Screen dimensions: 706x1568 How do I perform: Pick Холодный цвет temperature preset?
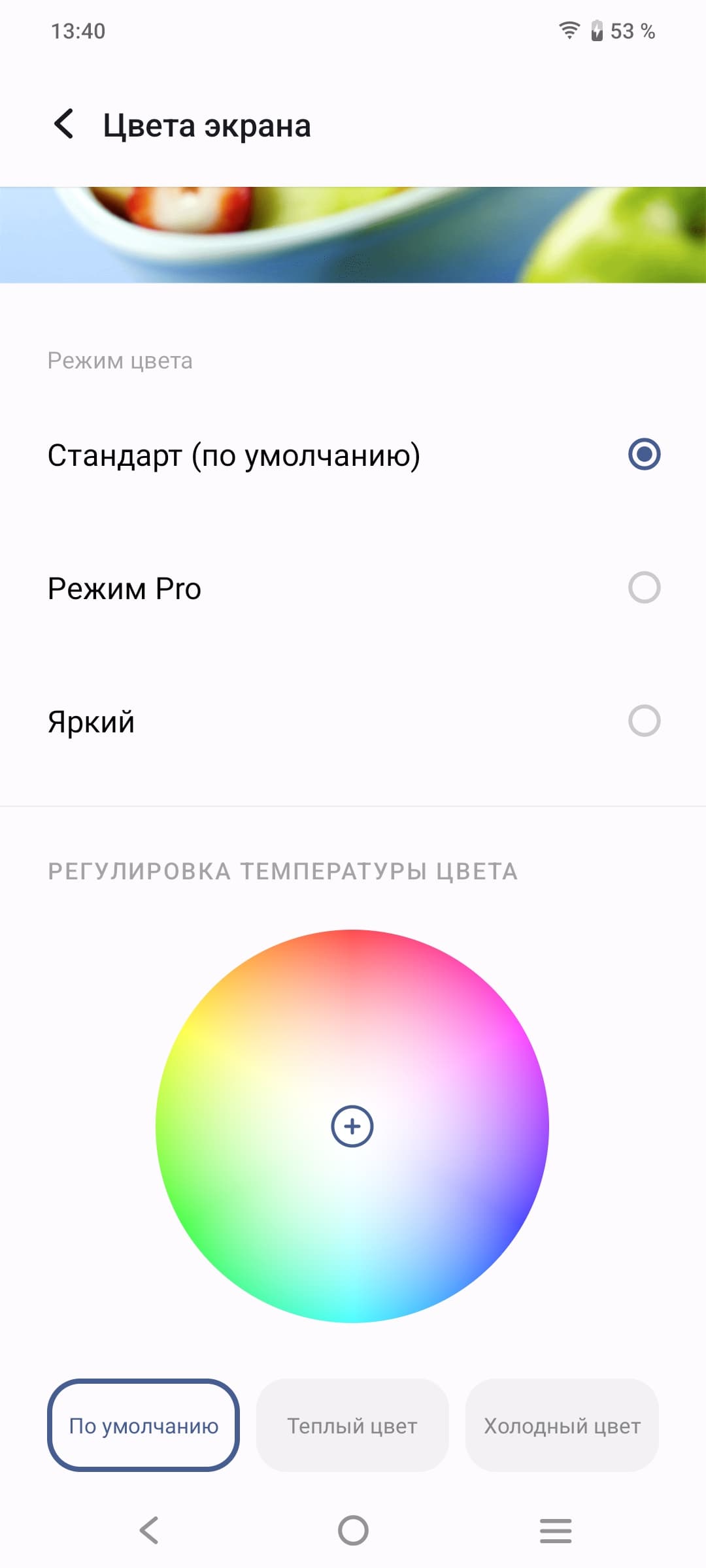tap(562, 1426)
